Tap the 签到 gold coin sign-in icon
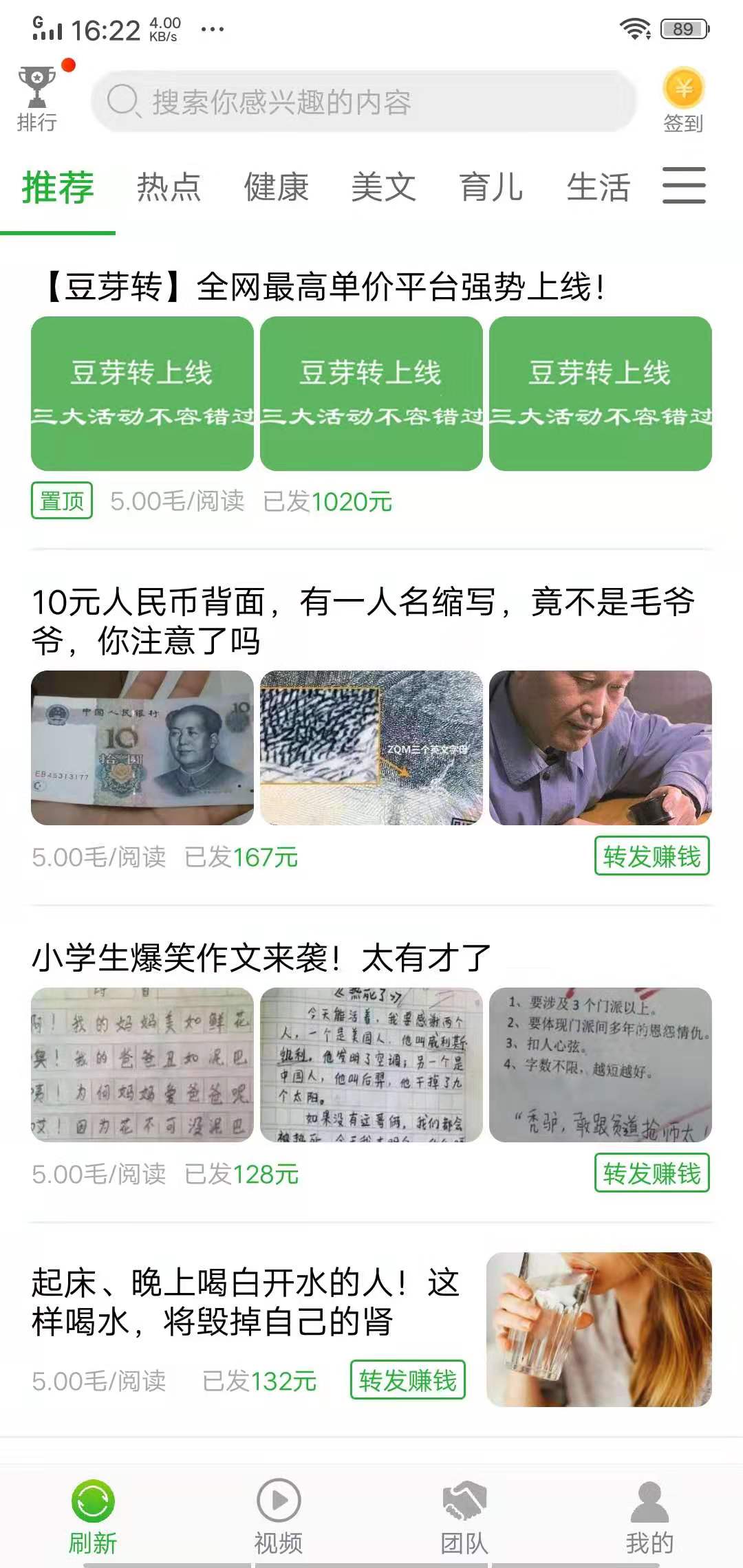Image resolution: width=743 pixels, height=1568 pixels. click(685, 90)
